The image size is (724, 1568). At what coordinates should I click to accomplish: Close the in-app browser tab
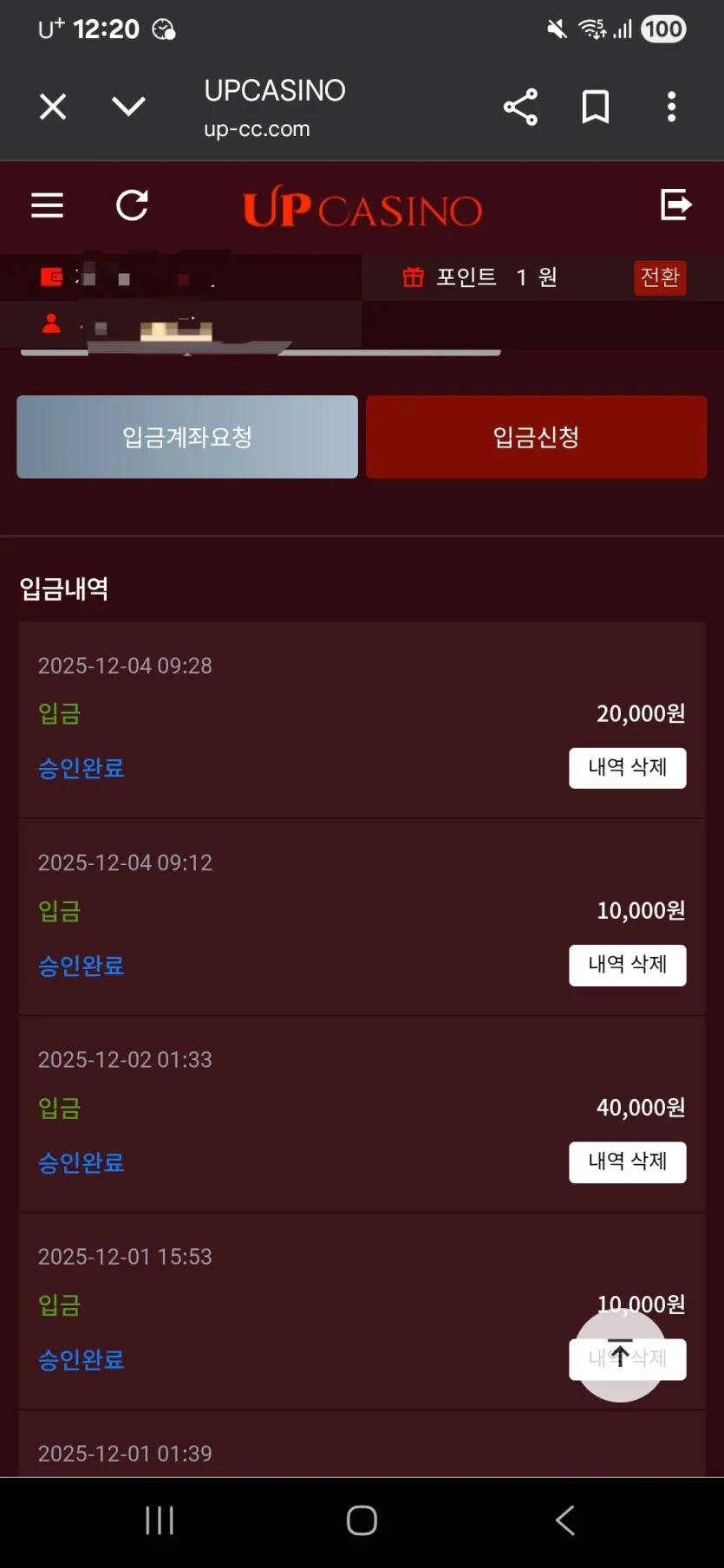pos(53,107)
